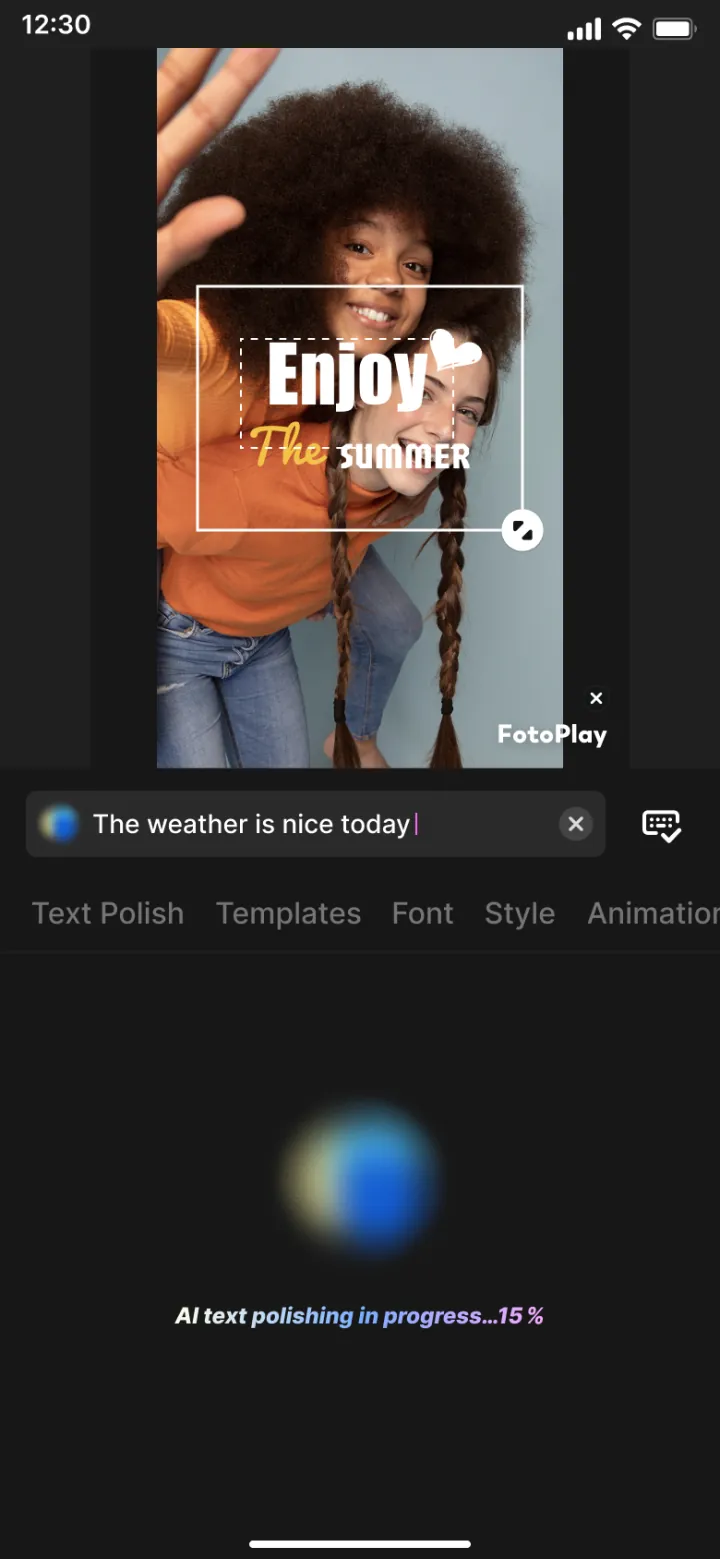This screenshot has width=720, height=1559.
Task: Open the Animation tab
Action: coord(653,913)
